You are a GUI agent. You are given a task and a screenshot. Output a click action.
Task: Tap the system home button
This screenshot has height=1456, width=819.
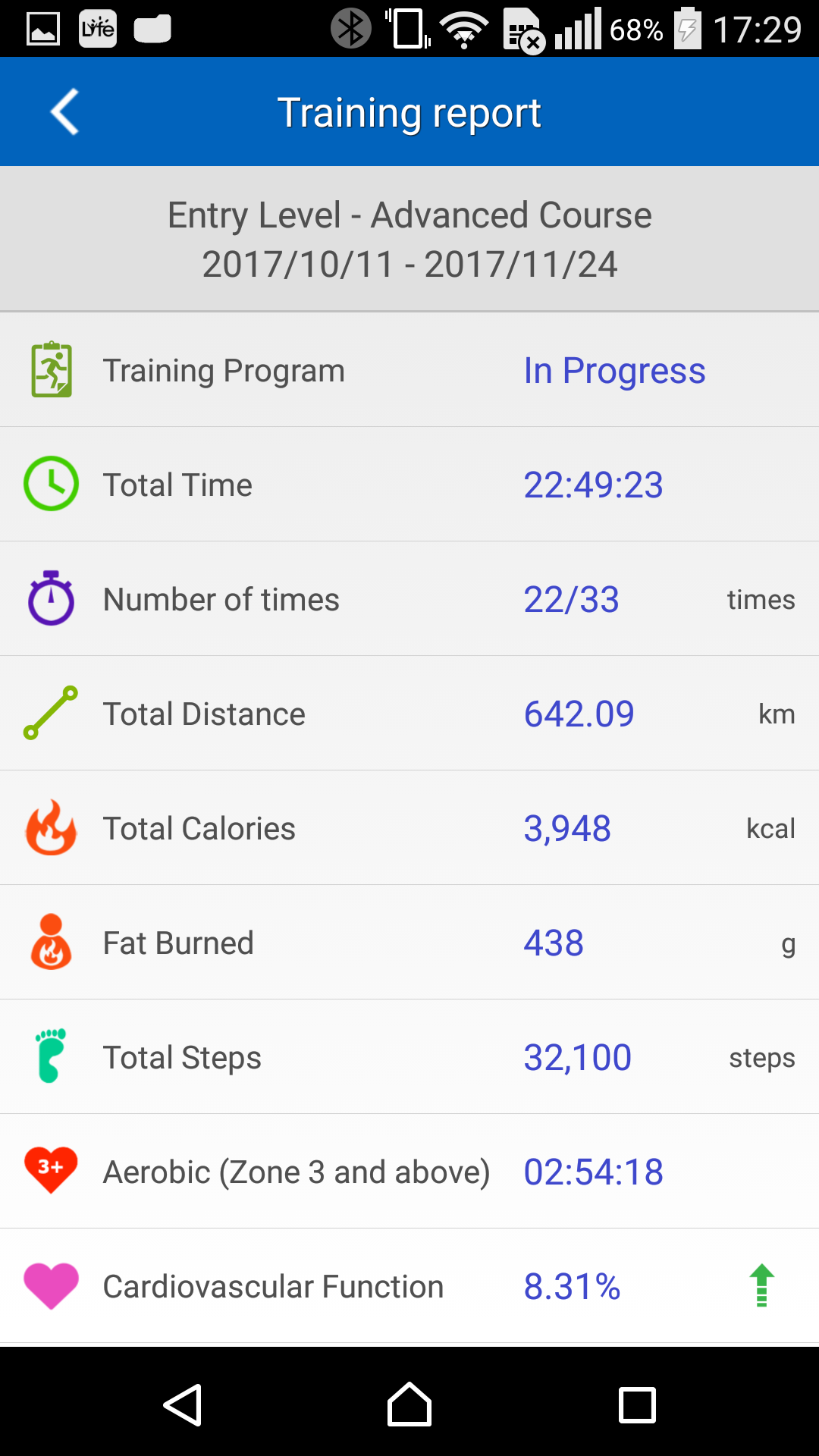(409, 1404)
